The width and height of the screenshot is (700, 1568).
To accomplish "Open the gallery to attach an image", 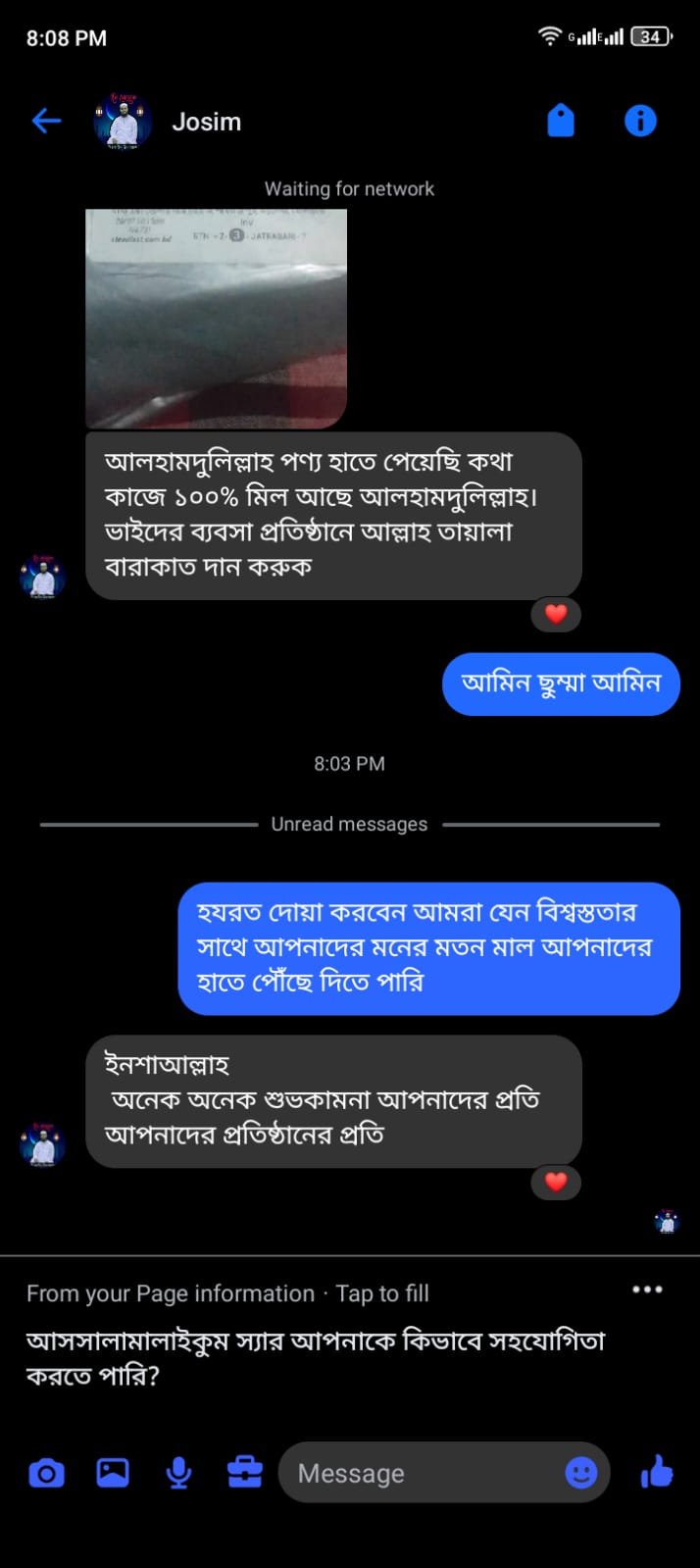I will 113,1473.
